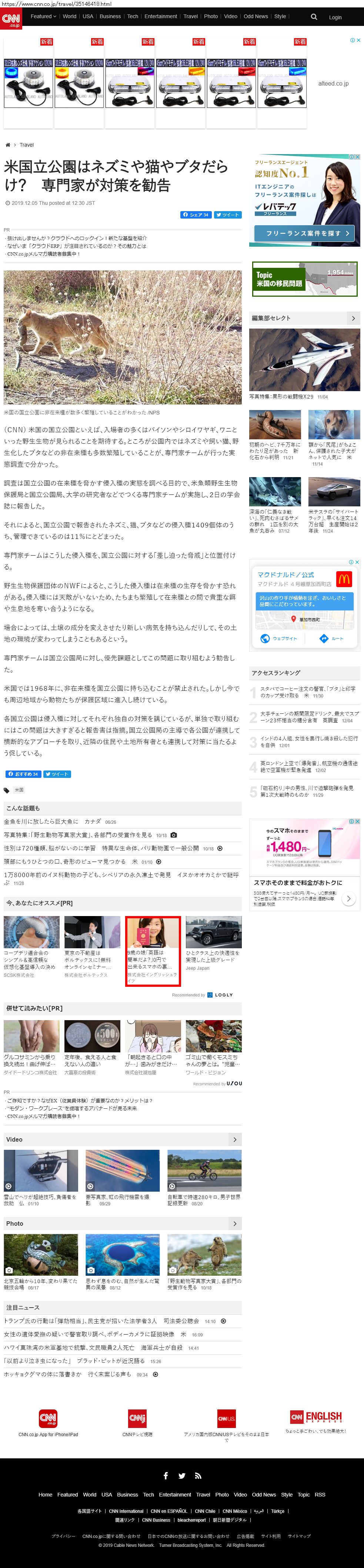
Task: Share article via top Facebook シェア button
Action: tap(196, 214)
